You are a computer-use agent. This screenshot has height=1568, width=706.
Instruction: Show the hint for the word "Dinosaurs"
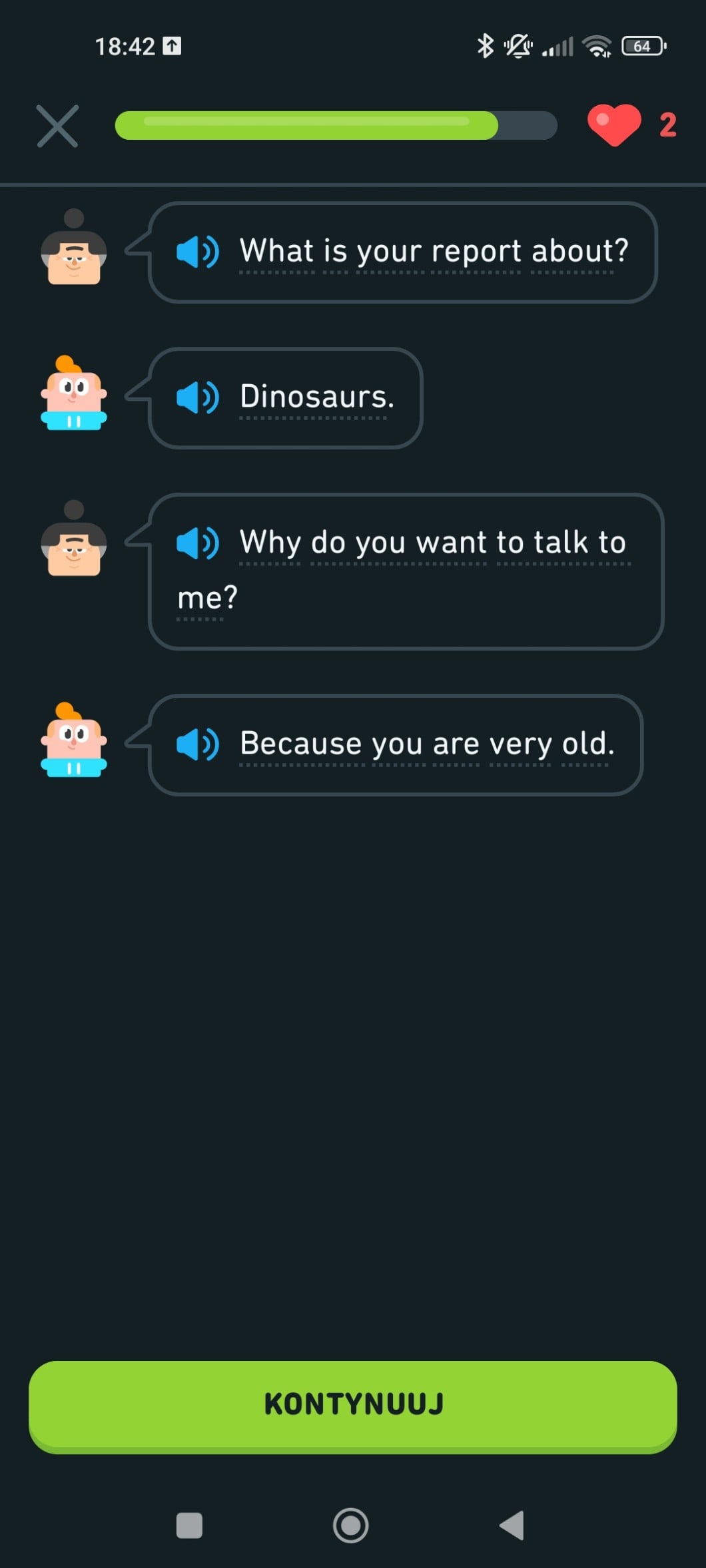click(x=312, y=397)
